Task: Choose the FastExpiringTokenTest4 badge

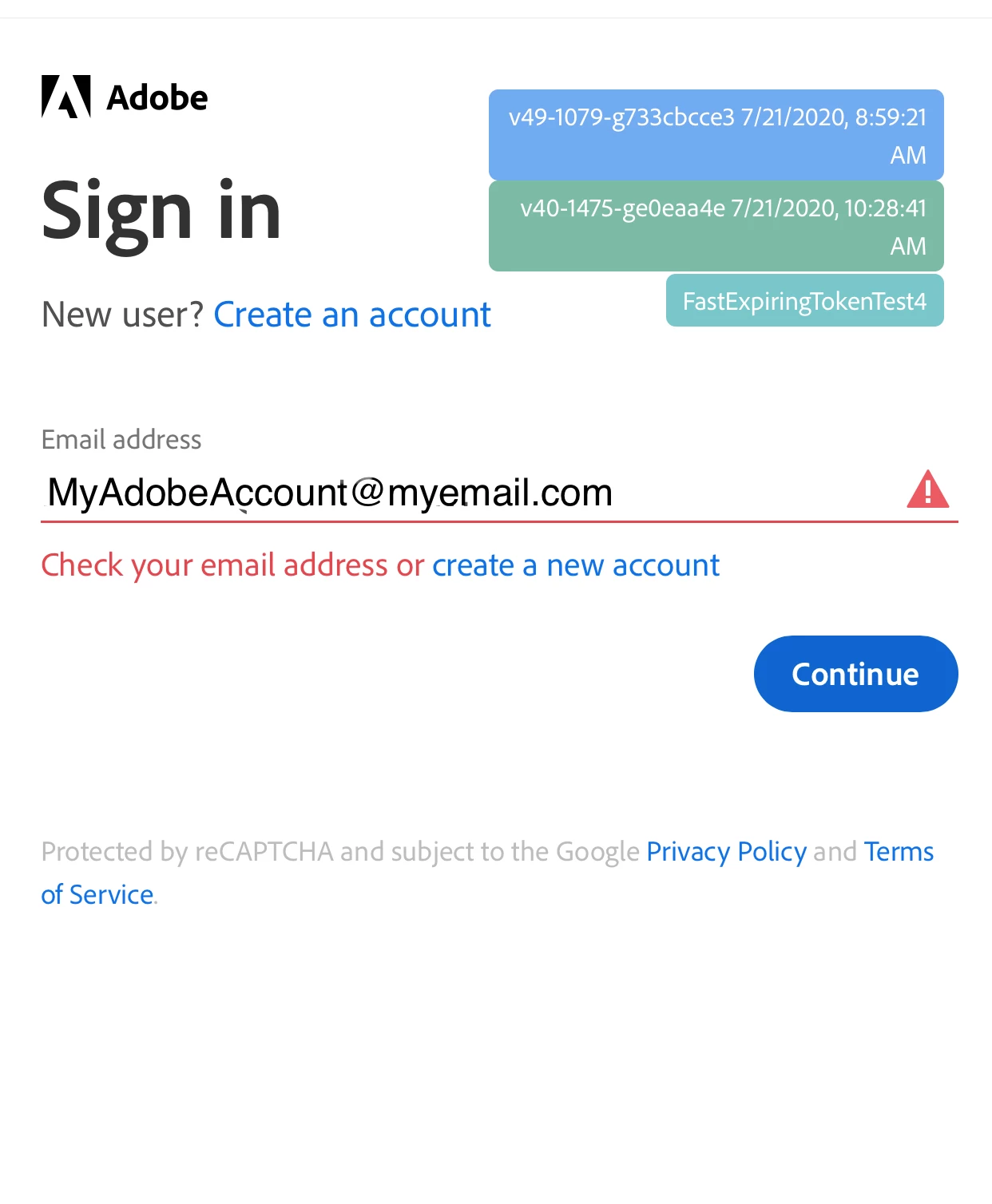Action: [804, 301]
